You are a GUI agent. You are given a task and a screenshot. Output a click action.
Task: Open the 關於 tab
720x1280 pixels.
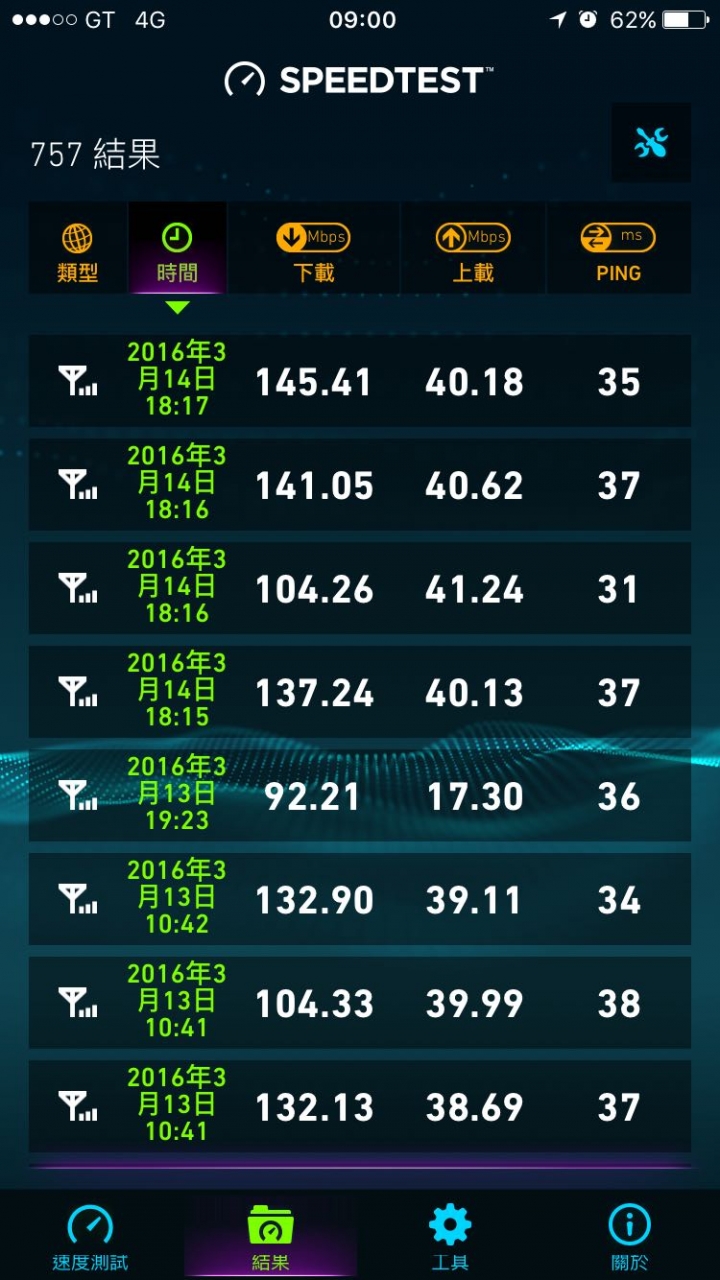[630, 1237]
